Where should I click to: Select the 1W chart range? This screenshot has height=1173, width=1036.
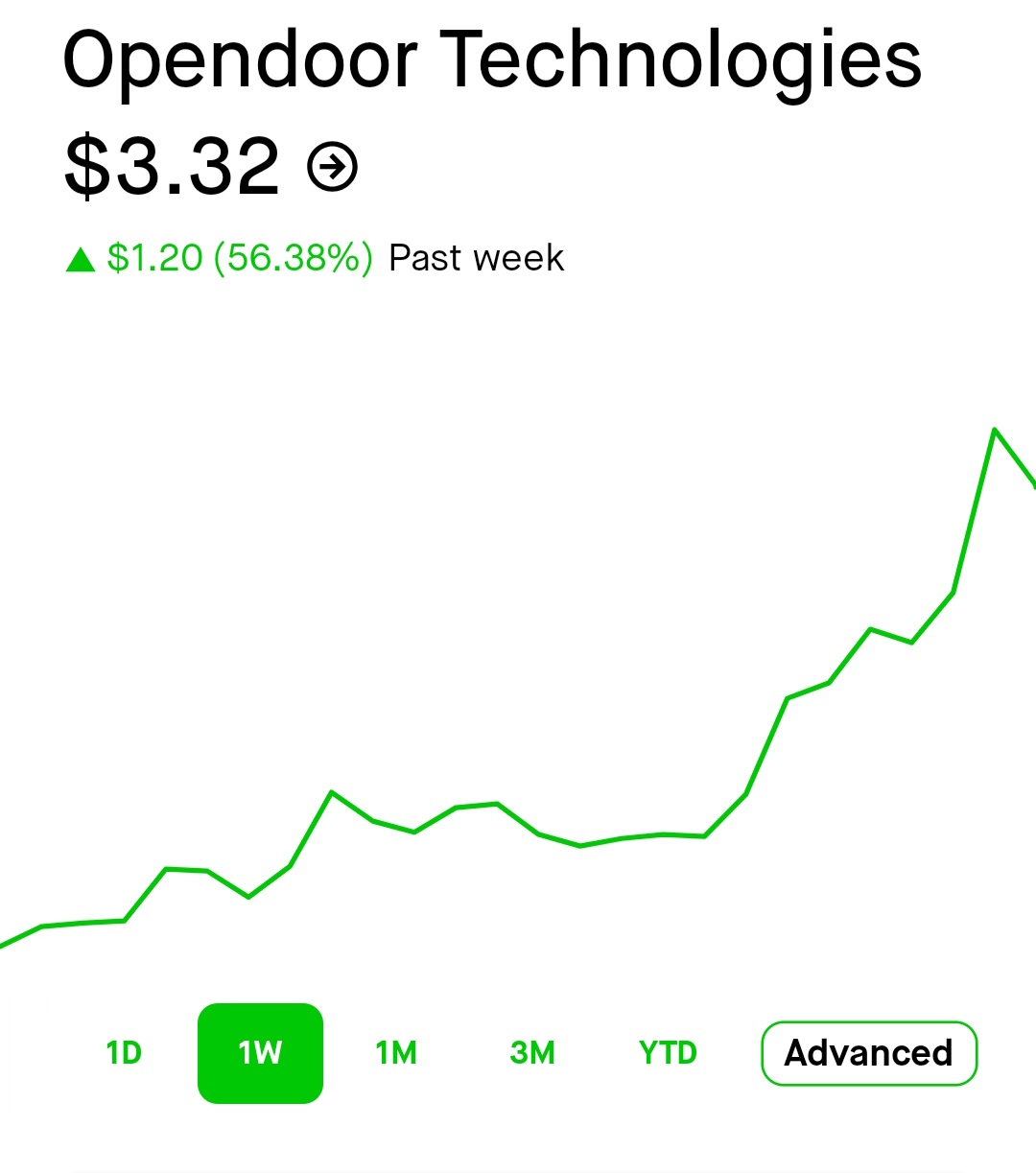coord(260,1053)
